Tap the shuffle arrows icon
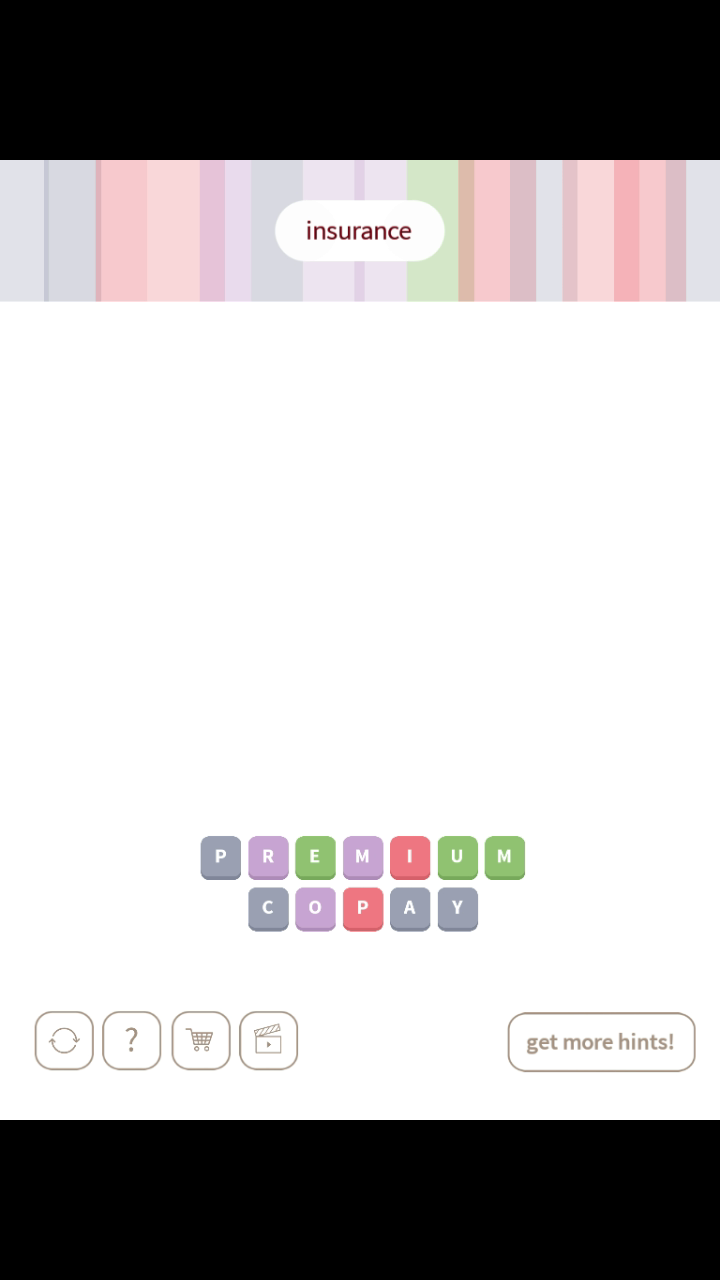The image size is (720, 1280). coord(64,1041)
